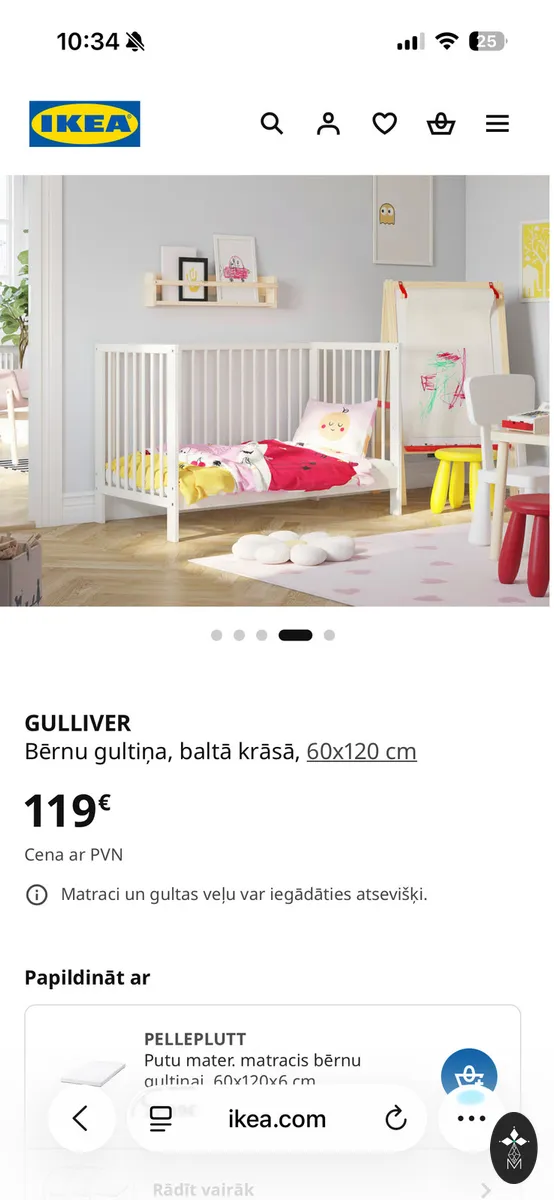Image resolution: width=554 pixels, height=1200 pixels.
Task: Reload the ikea.com page
Action: [396, 1119]
